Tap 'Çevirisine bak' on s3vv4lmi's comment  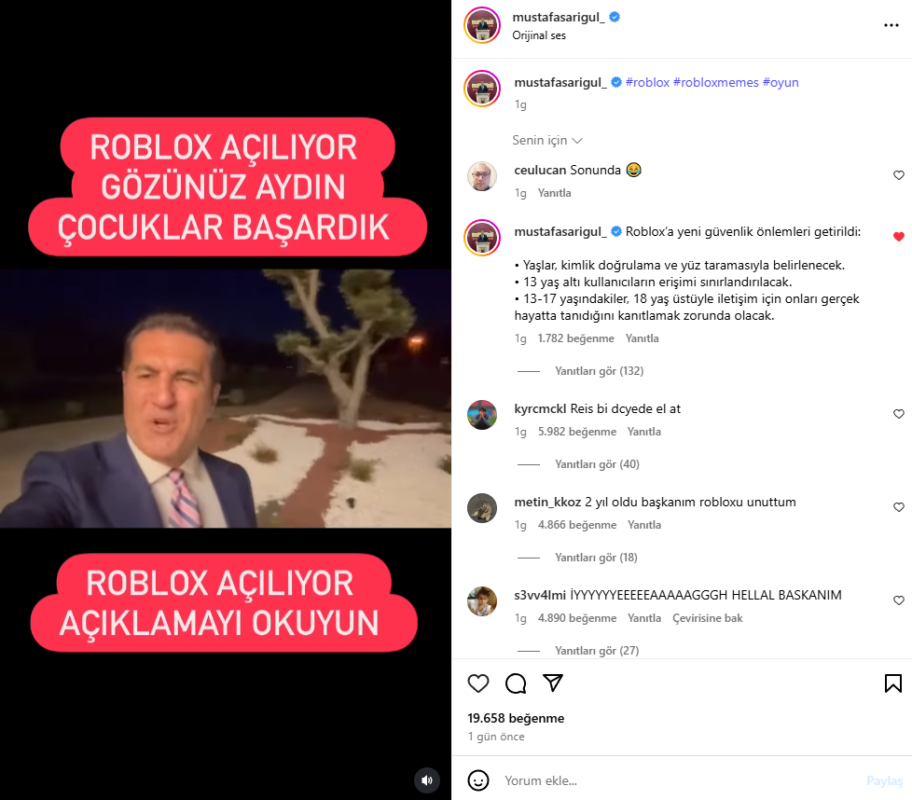pos(707,618)
